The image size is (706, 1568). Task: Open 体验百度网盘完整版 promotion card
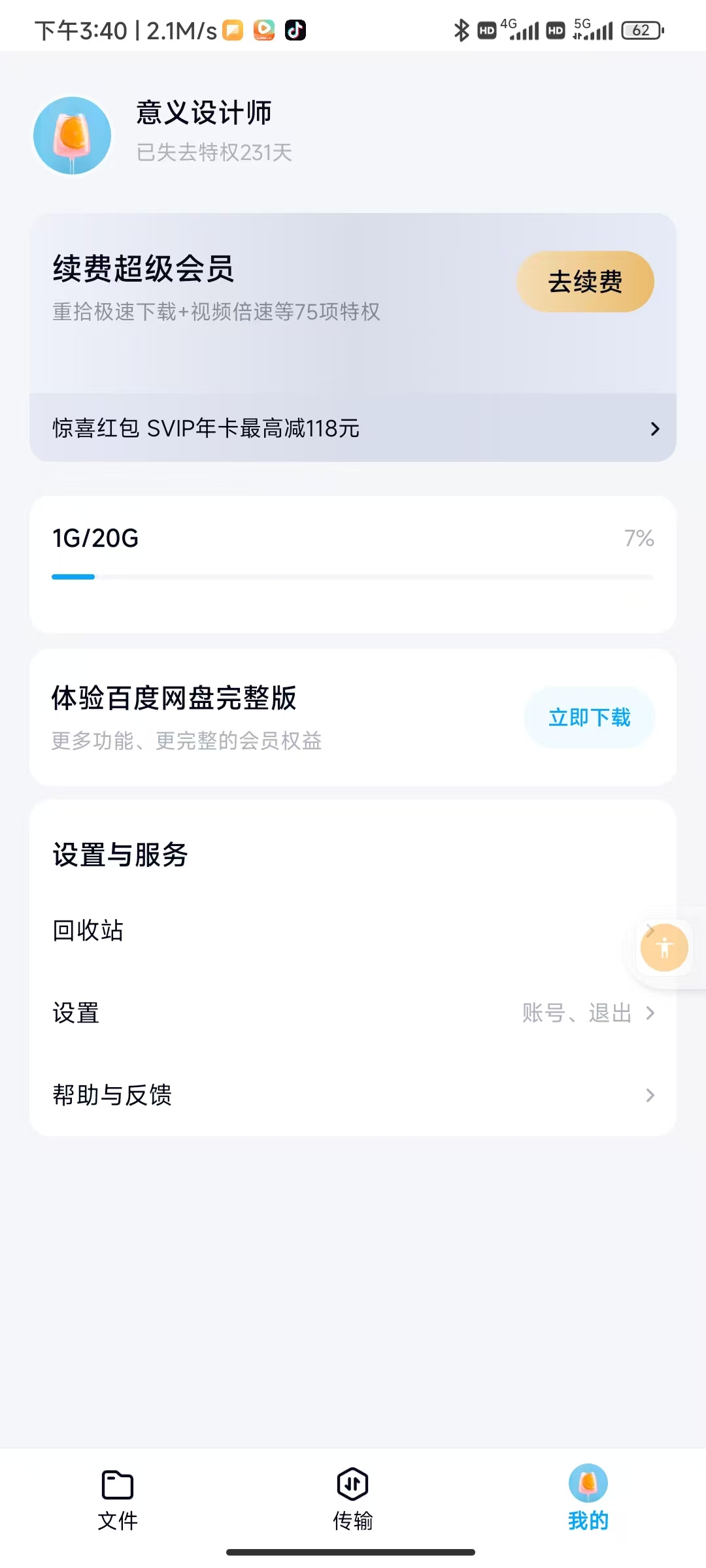[x=173, y=698]
